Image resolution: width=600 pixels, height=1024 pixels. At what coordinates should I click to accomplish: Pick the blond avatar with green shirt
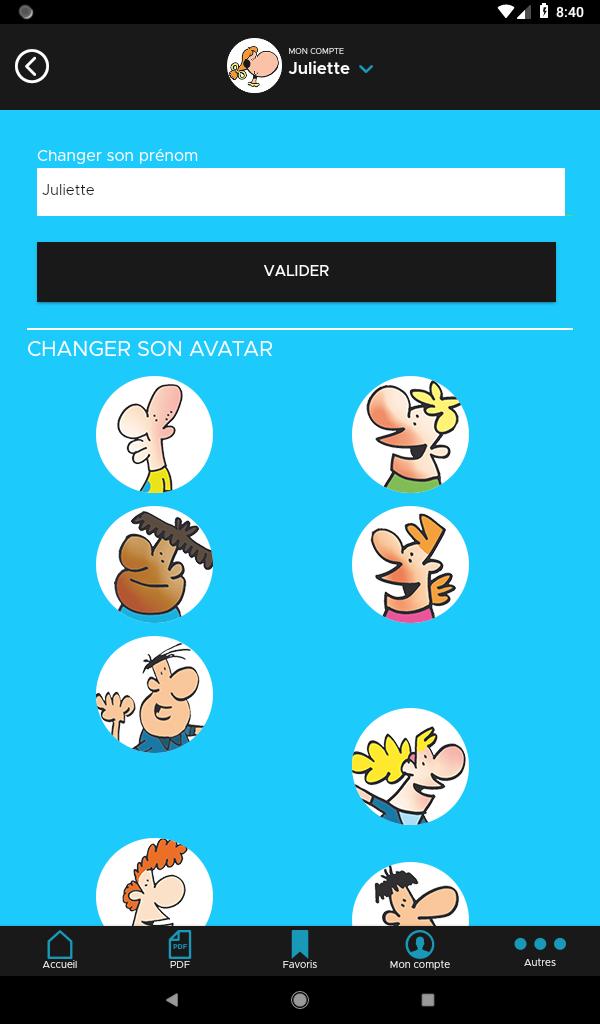click(410, 434)
